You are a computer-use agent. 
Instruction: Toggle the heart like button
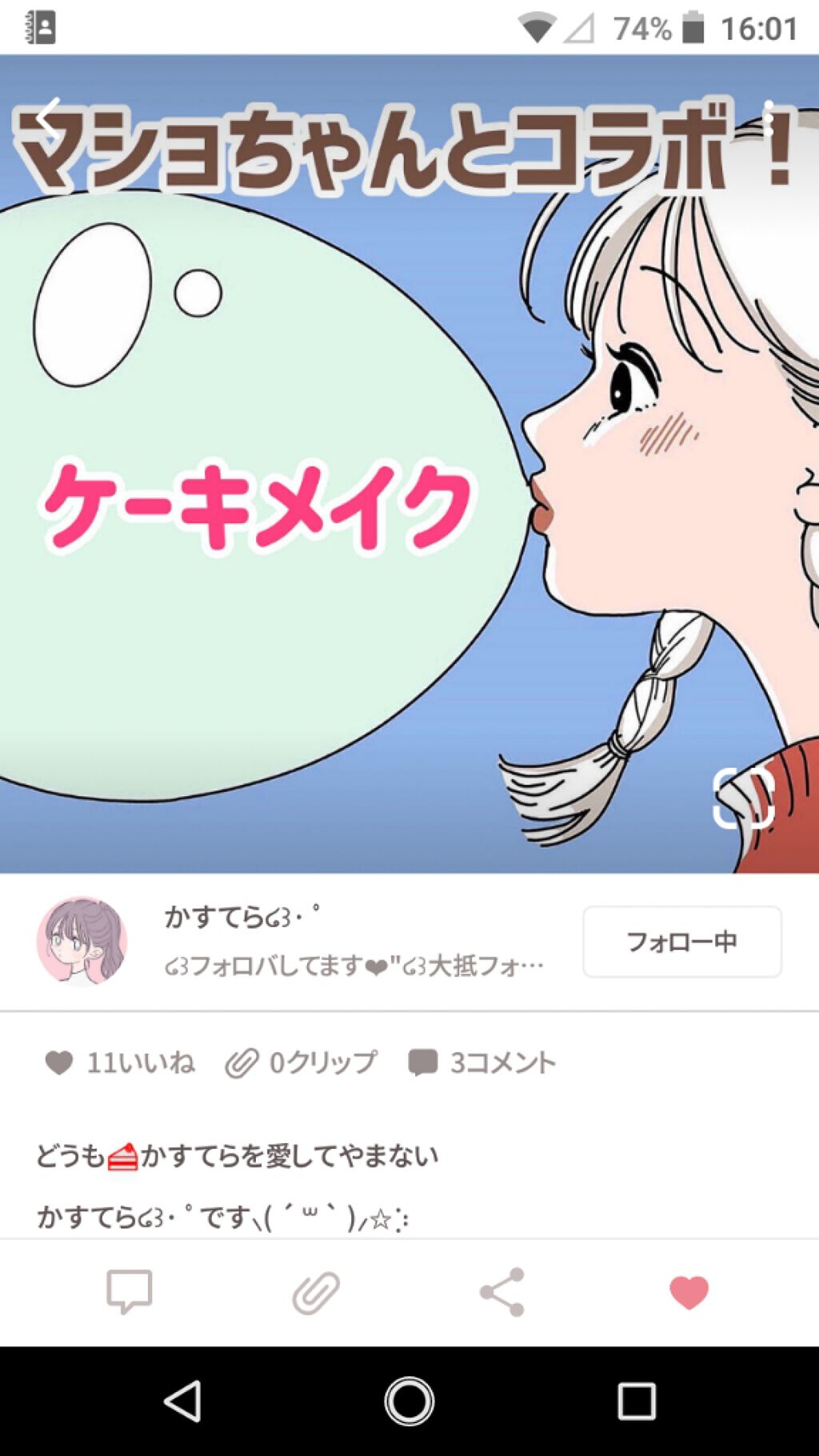coord(689,1292)
